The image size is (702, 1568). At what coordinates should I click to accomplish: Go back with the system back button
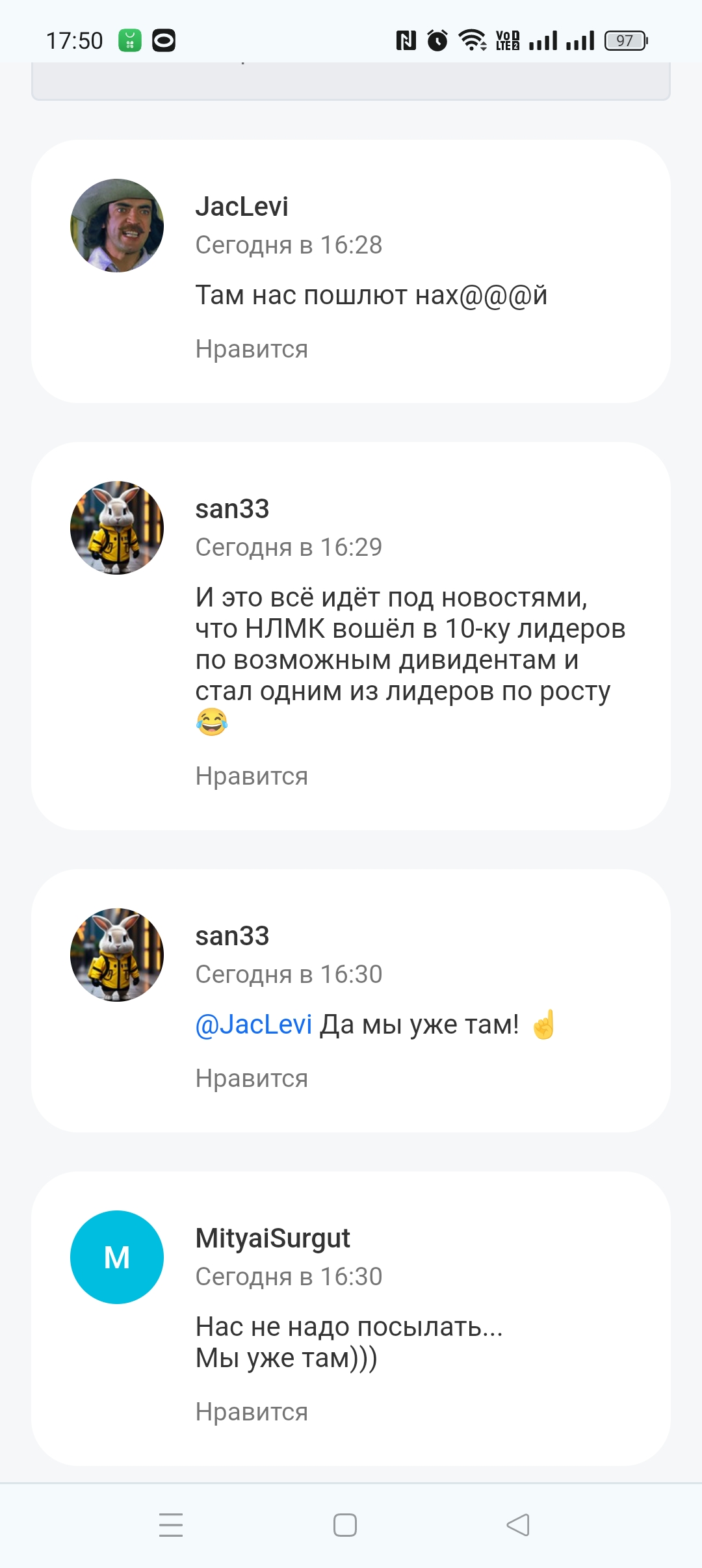(x=518, y=1524)
